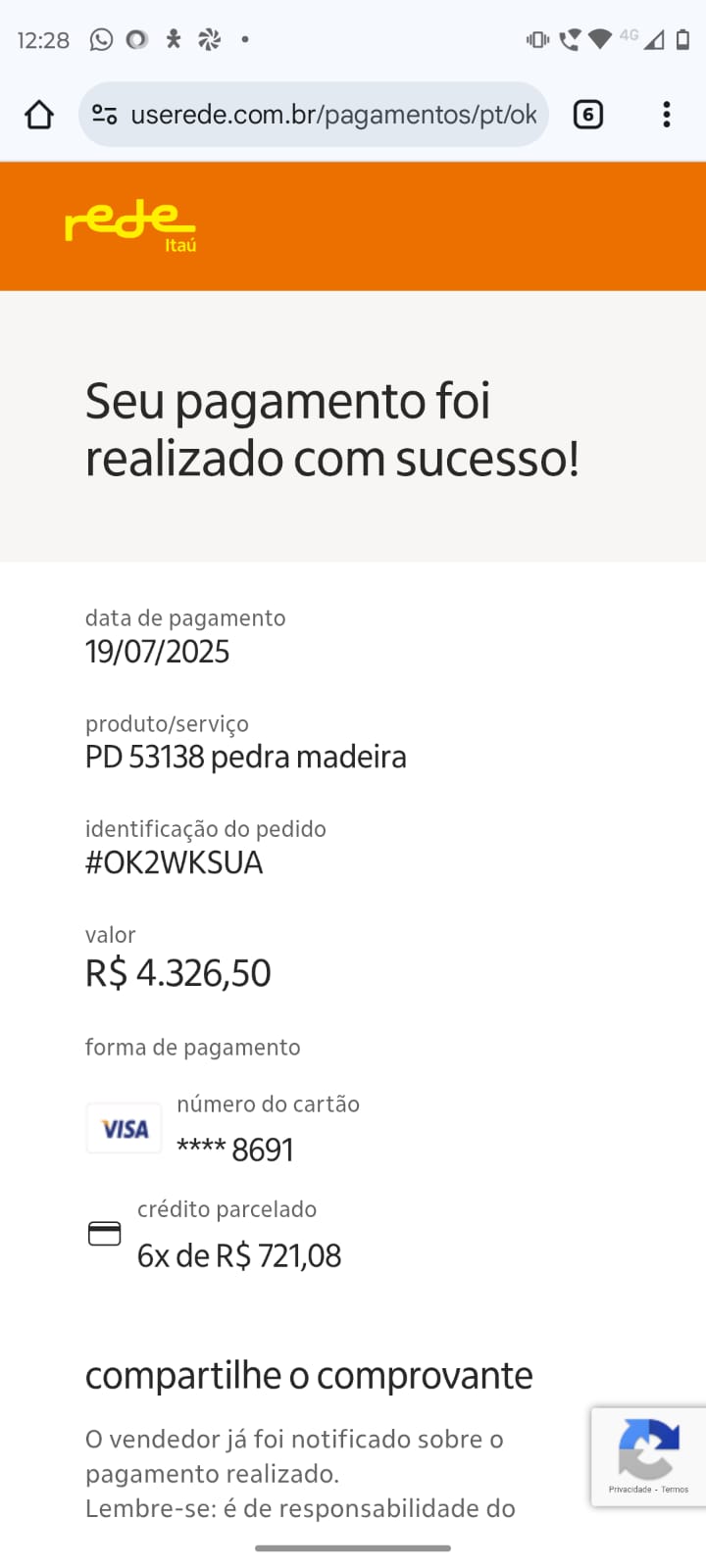Tap the payment date 19/07/2025
The width and height of the screenshot is (706, 1568).
point(158,651)
